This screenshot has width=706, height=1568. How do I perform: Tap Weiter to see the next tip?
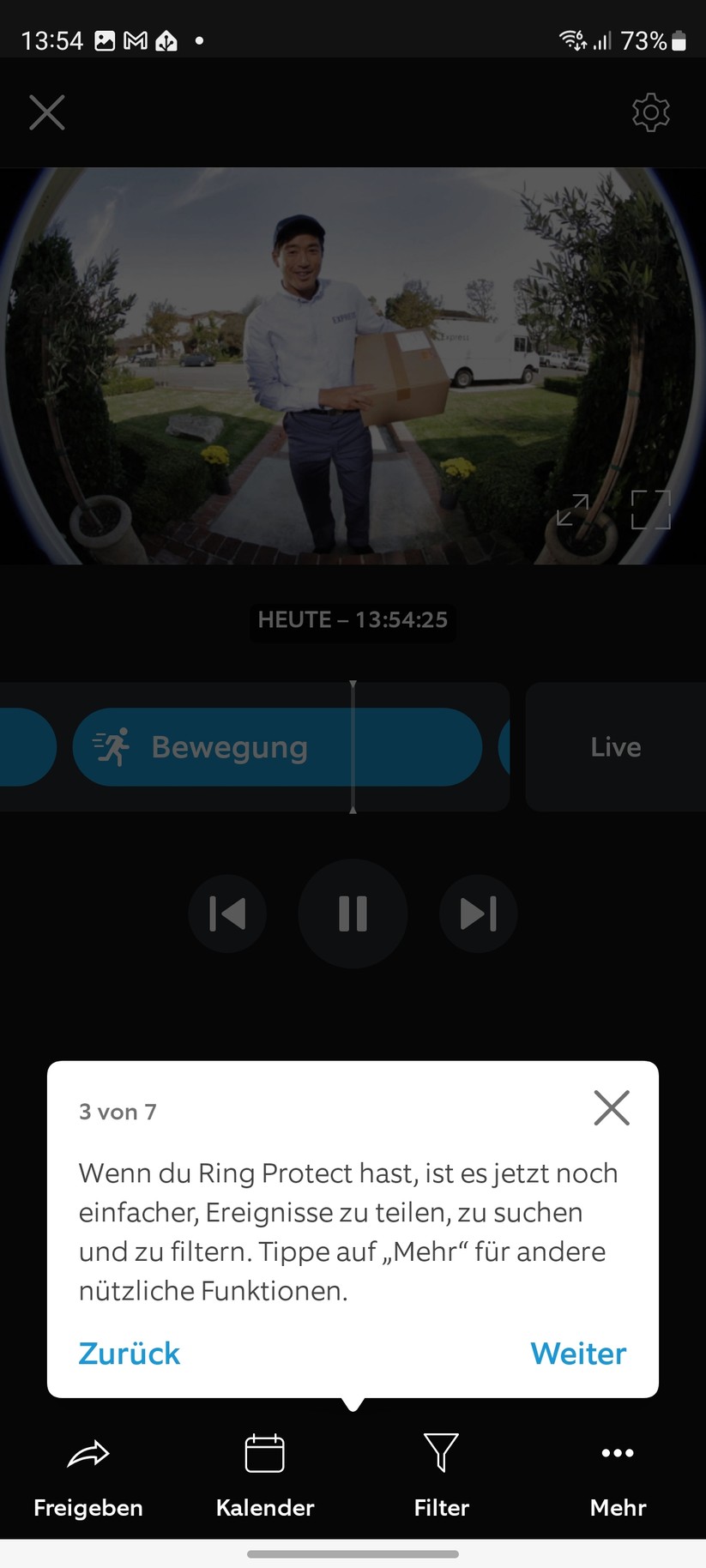(x=578, y=1354)
